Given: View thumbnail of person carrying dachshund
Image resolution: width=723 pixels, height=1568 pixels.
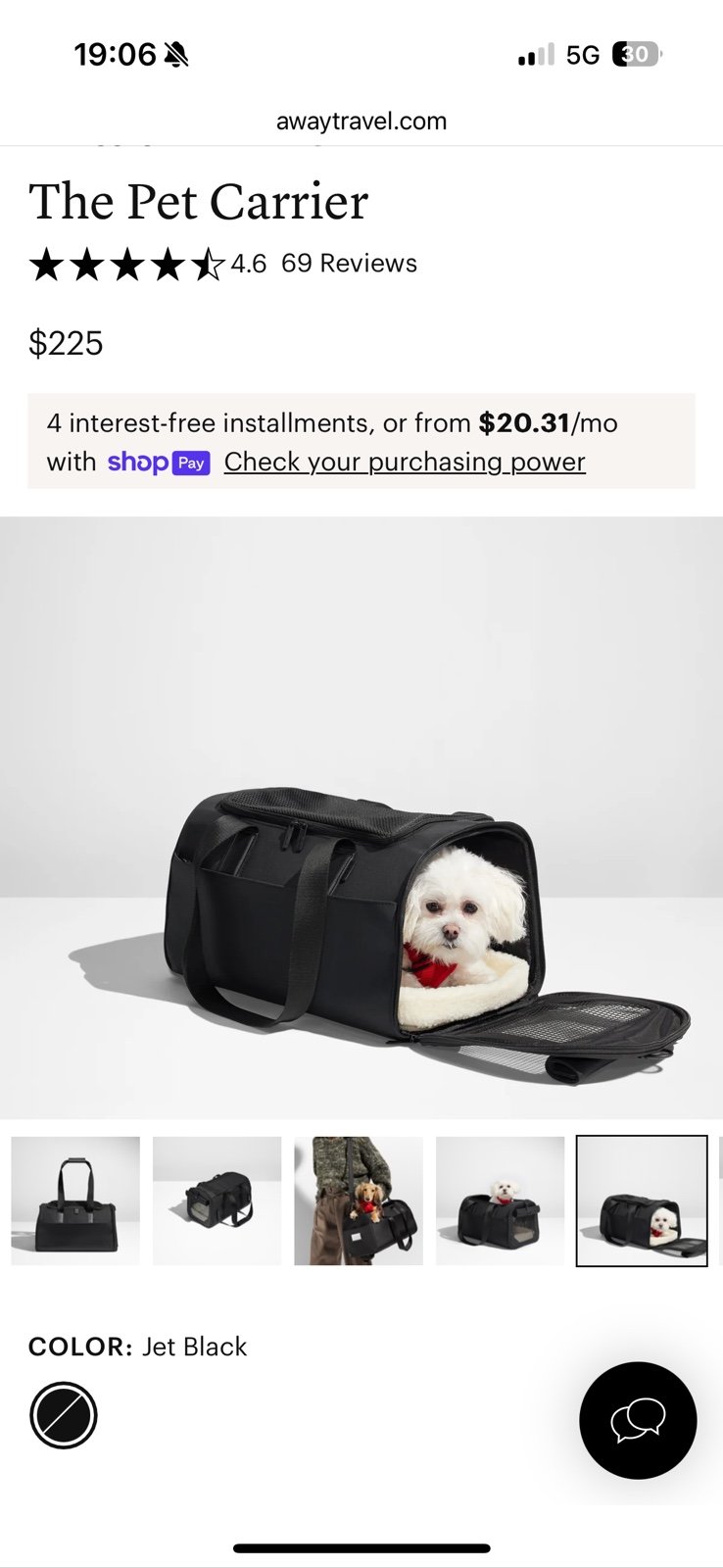Looking at the screenshot, I should coord(359,1200).
